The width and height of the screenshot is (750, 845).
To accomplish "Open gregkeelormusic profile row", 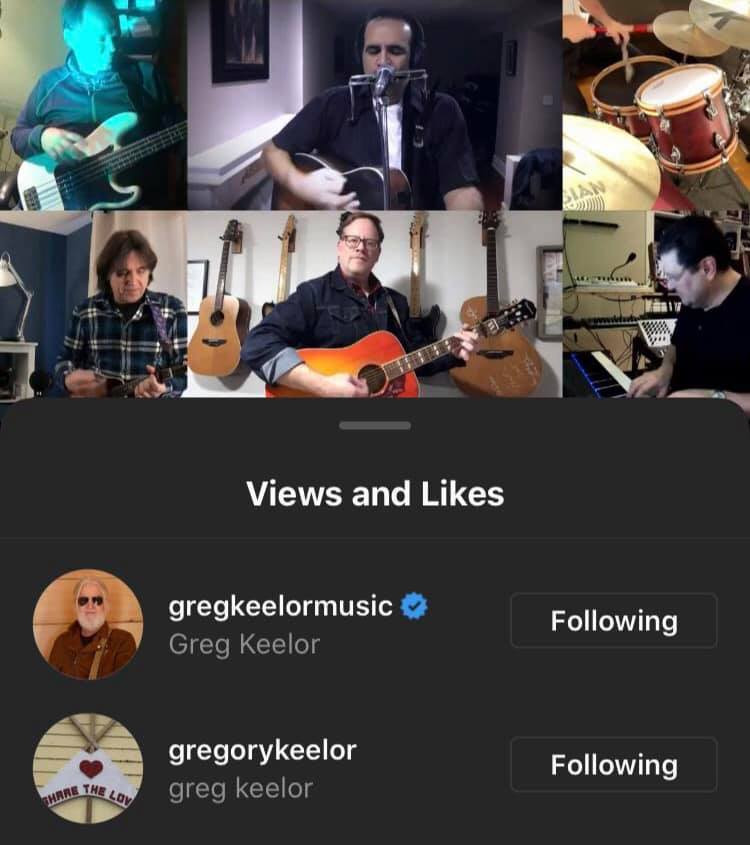I will 280,624.
